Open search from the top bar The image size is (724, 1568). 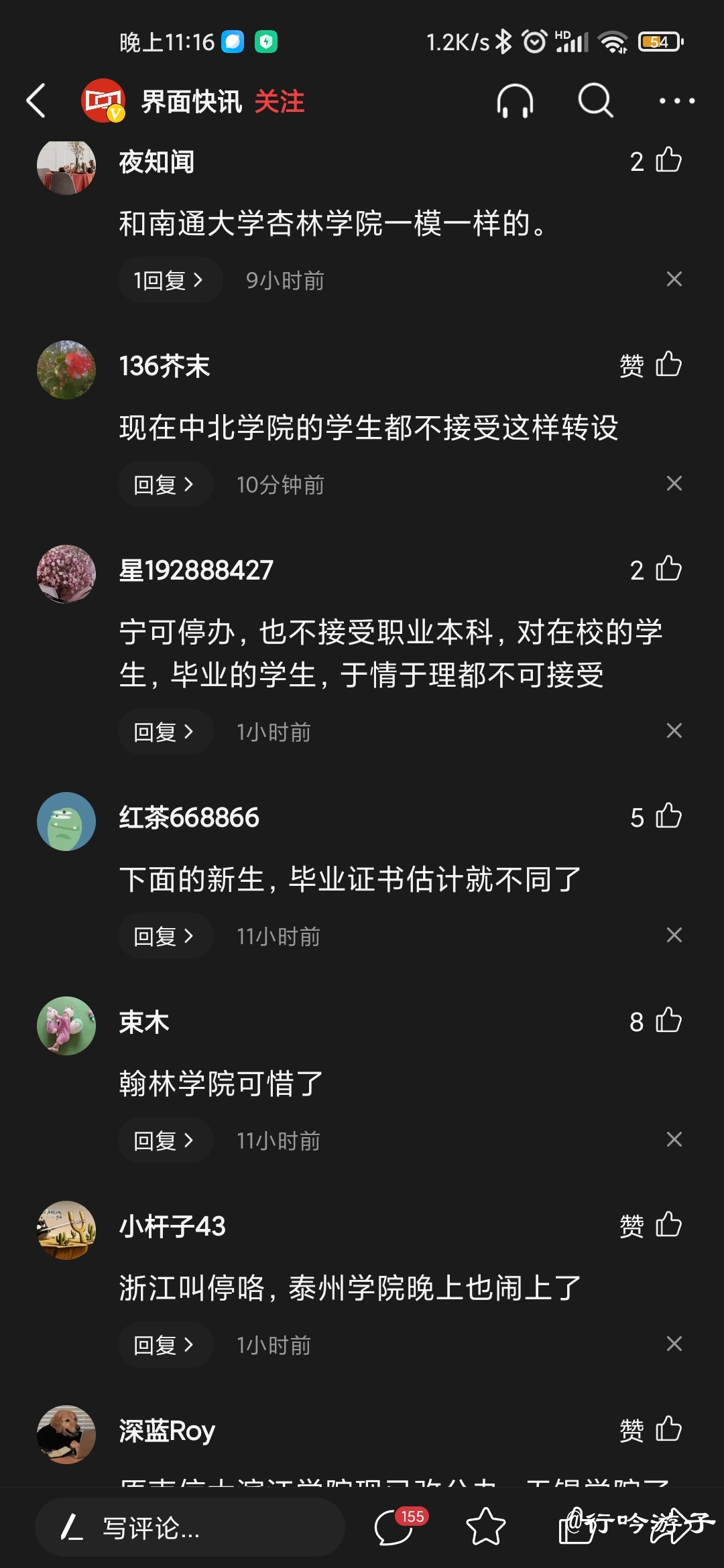[595, 101]
